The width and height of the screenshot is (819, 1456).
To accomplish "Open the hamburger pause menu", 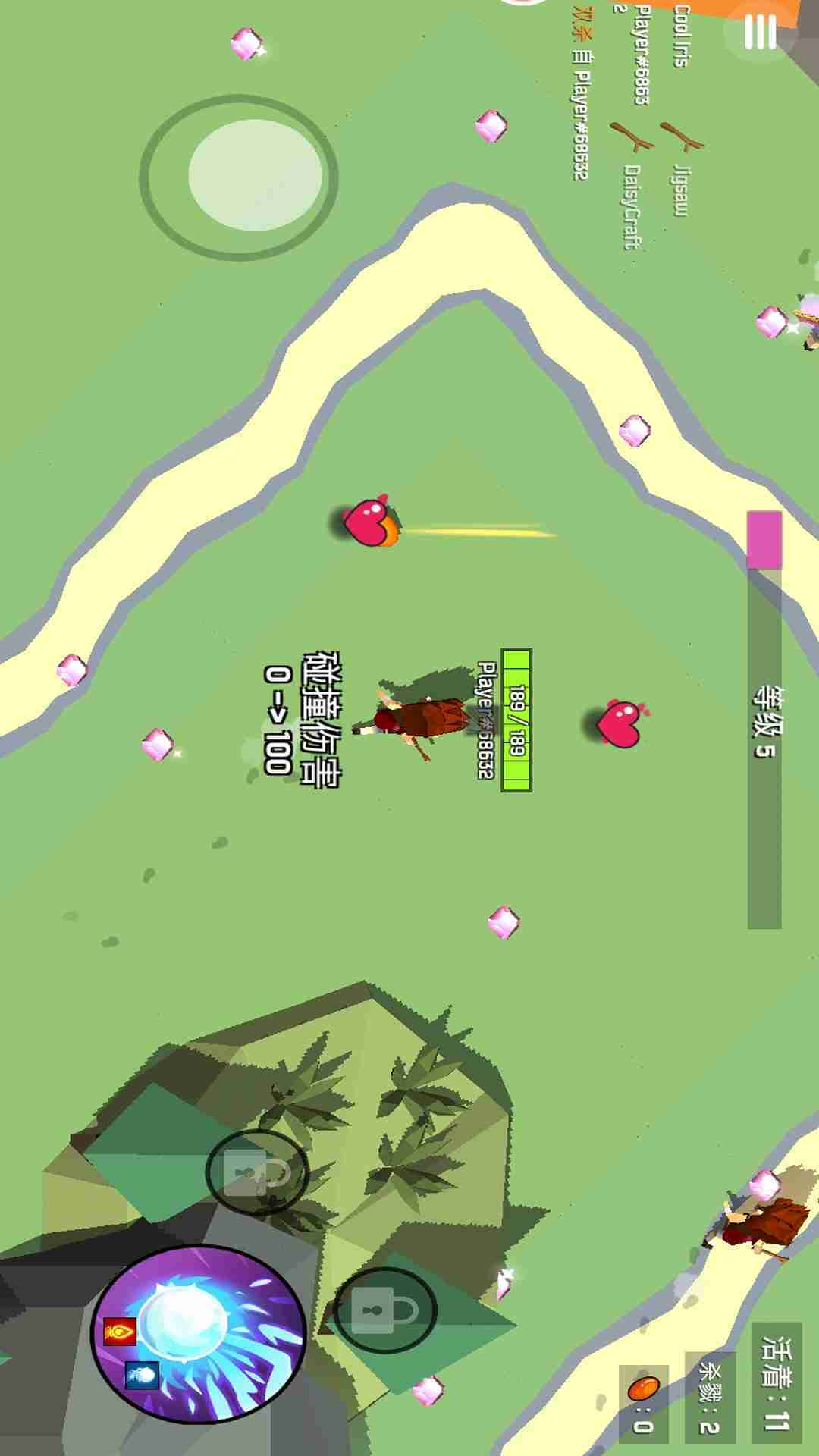I will click(760, 31).
